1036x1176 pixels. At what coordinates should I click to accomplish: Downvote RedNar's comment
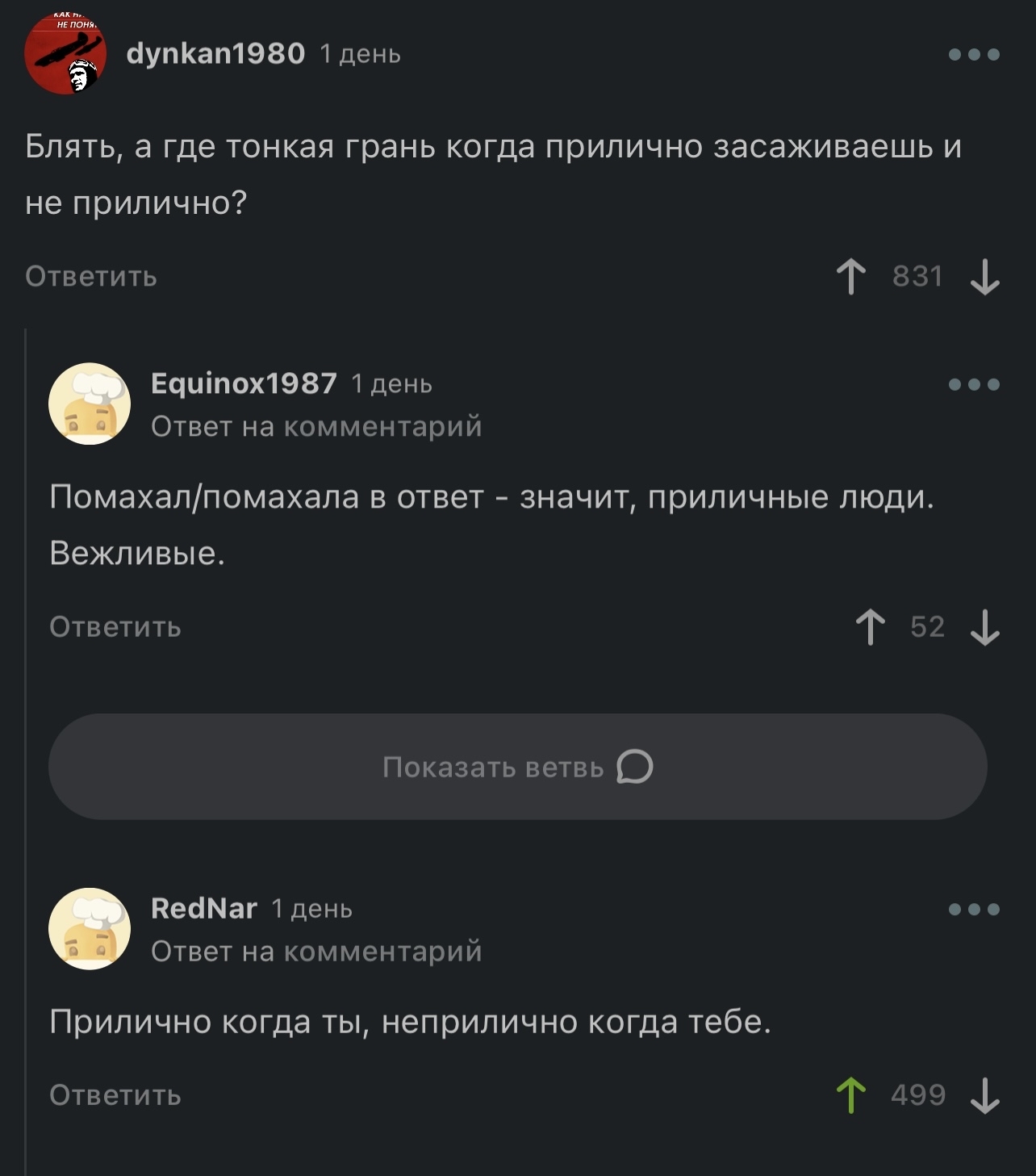[985, 1094]
